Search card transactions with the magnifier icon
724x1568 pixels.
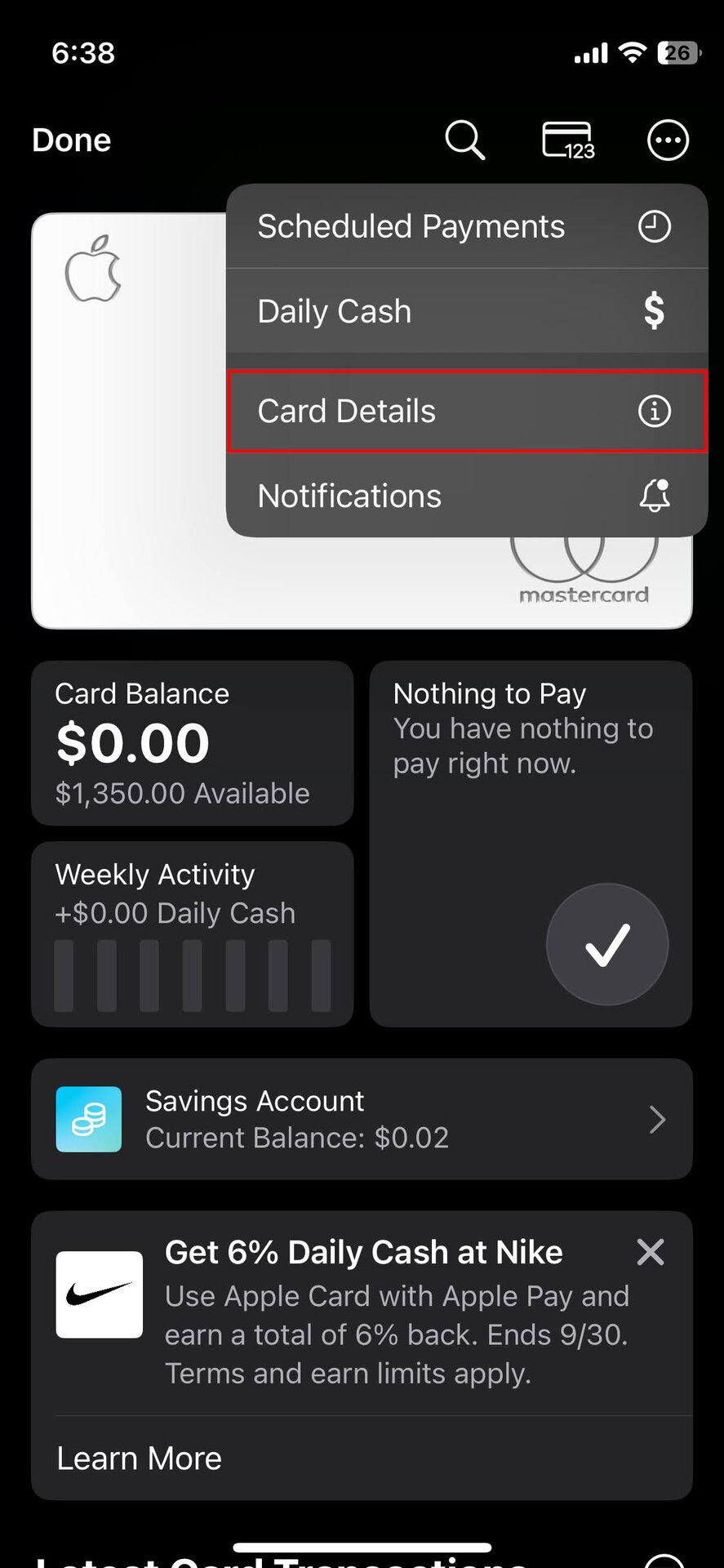coord(464,140)
